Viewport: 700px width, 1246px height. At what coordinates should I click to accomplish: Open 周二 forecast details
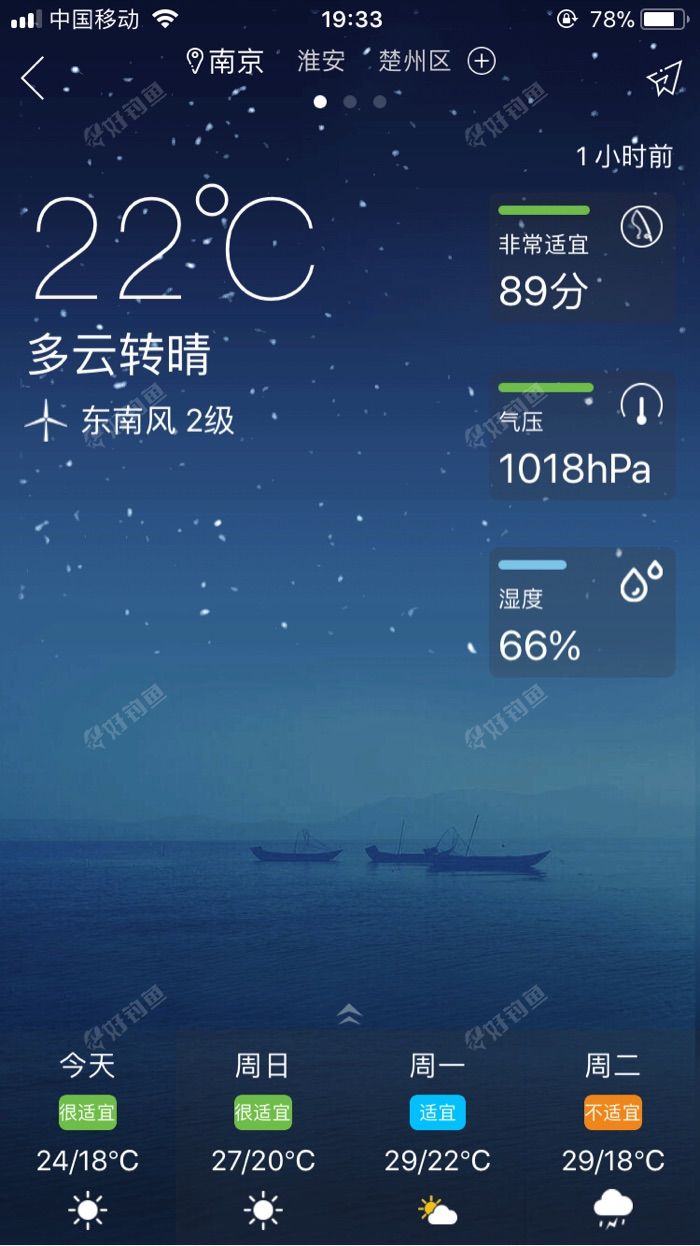pos(612,1138)
